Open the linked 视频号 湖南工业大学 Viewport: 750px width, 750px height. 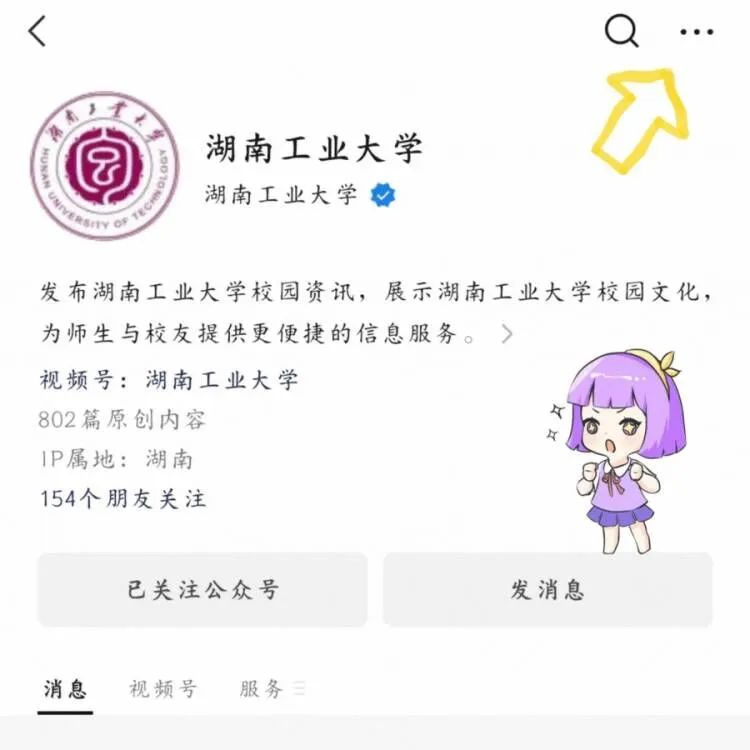pos(221,380)
